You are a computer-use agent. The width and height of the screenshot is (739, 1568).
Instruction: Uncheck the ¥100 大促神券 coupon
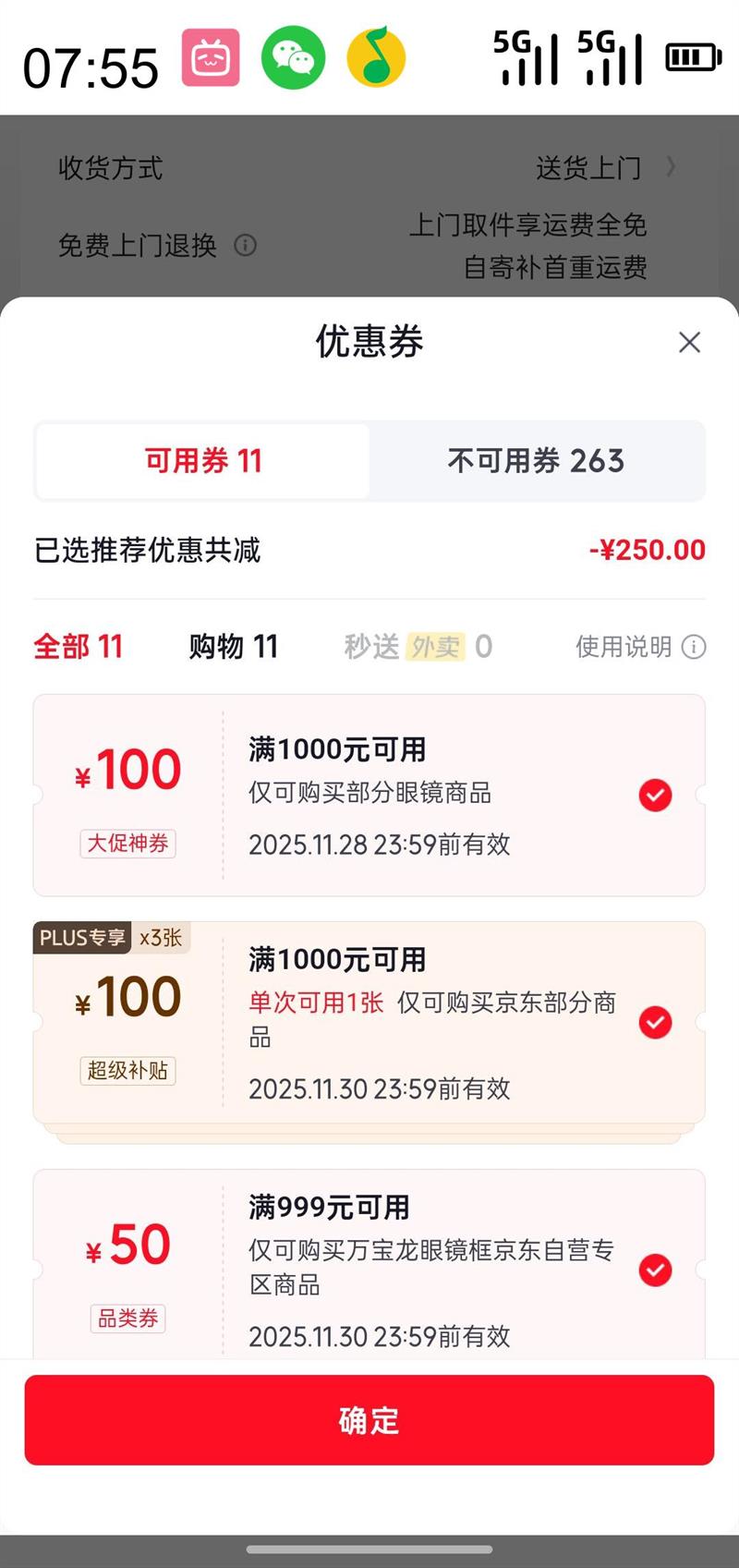(656, 795)
